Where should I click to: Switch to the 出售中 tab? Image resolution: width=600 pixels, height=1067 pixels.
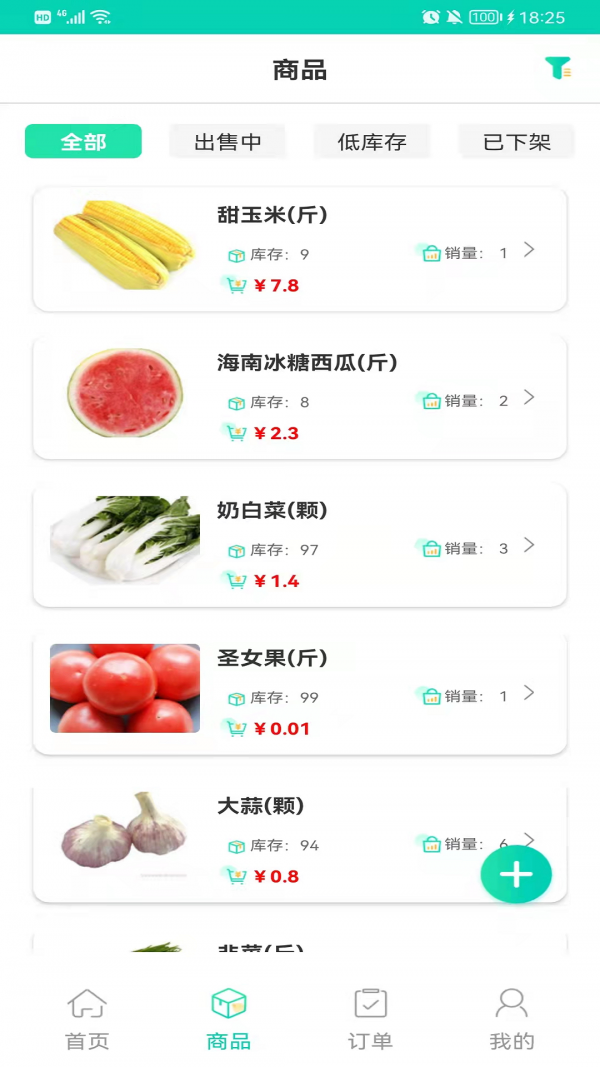(227, 141)
